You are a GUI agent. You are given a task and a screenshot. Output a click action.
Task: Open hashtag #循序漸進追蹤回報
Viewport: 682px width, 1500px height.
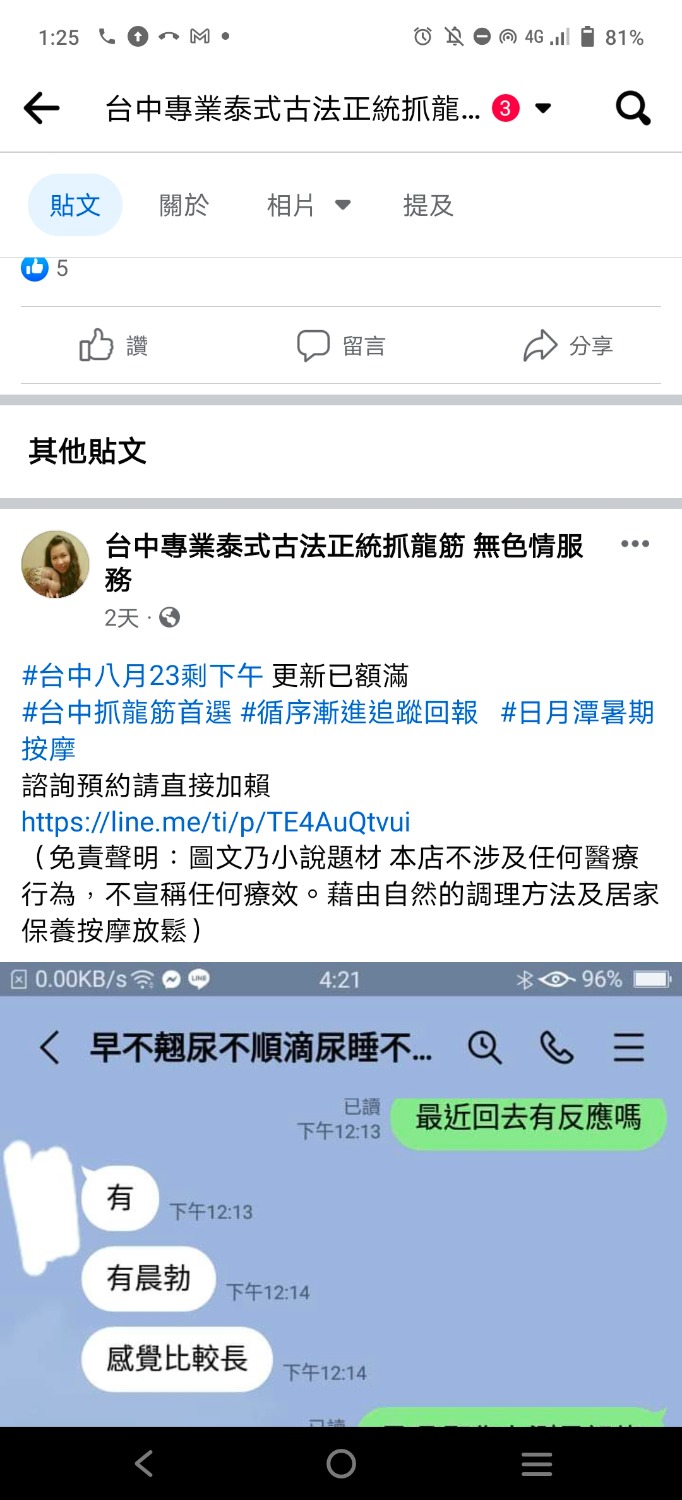click(x=359, y=713)
